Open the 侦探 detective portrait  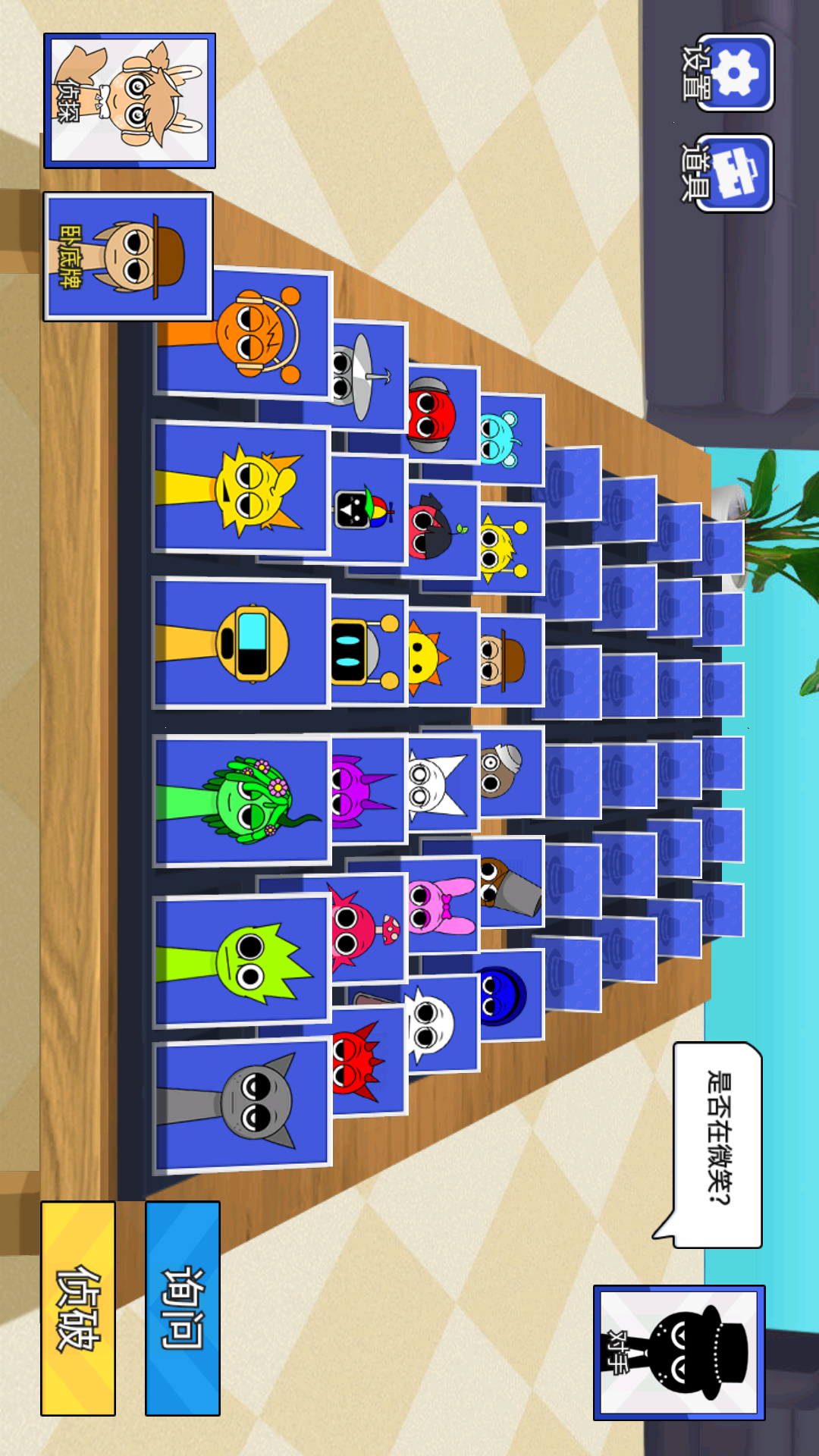tap(130, 100)
